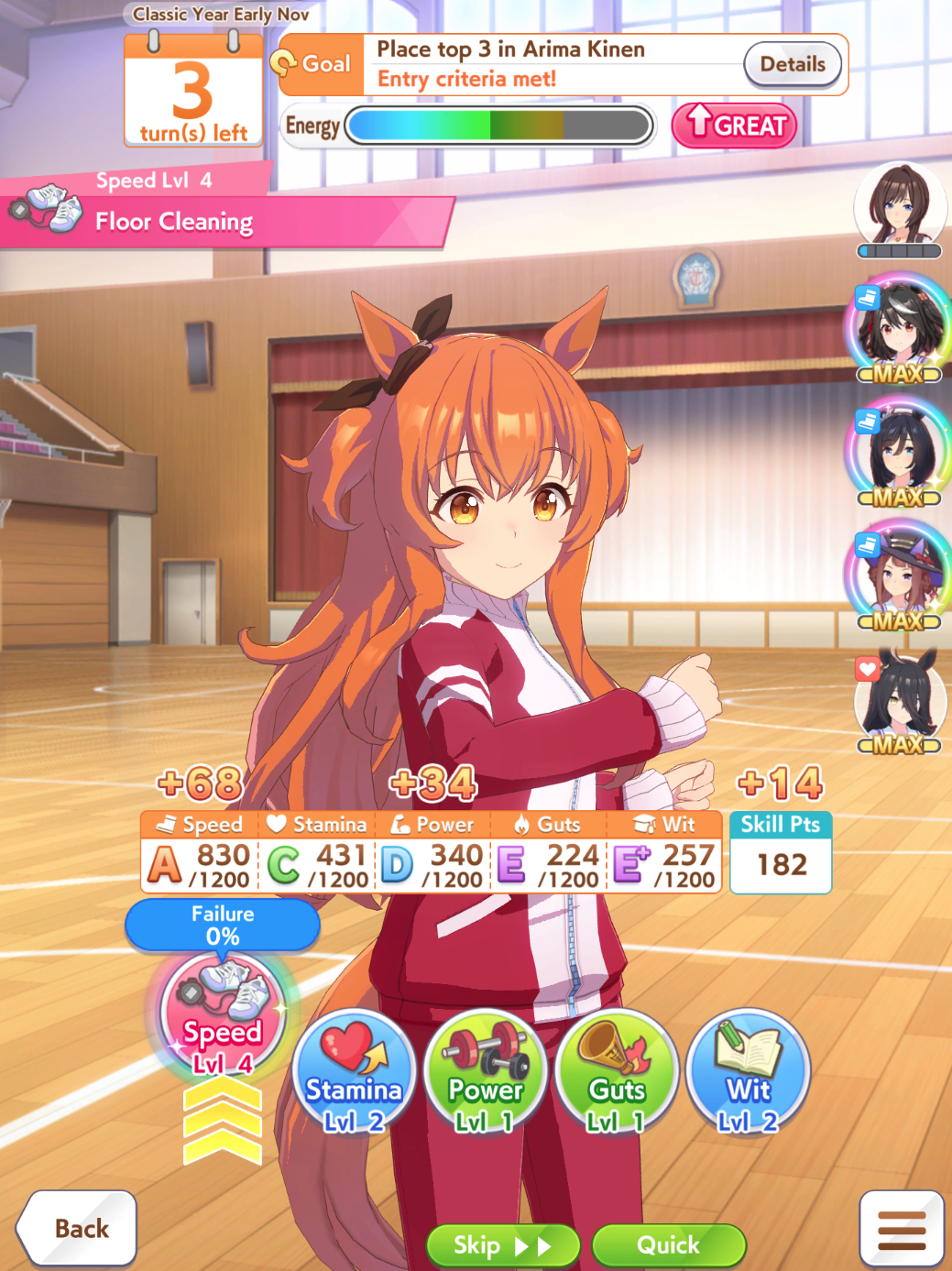Select Guts Lvl 1 training
Image resolution: width=952 pixels, height=1271 pixels.
click(617, 1071)
